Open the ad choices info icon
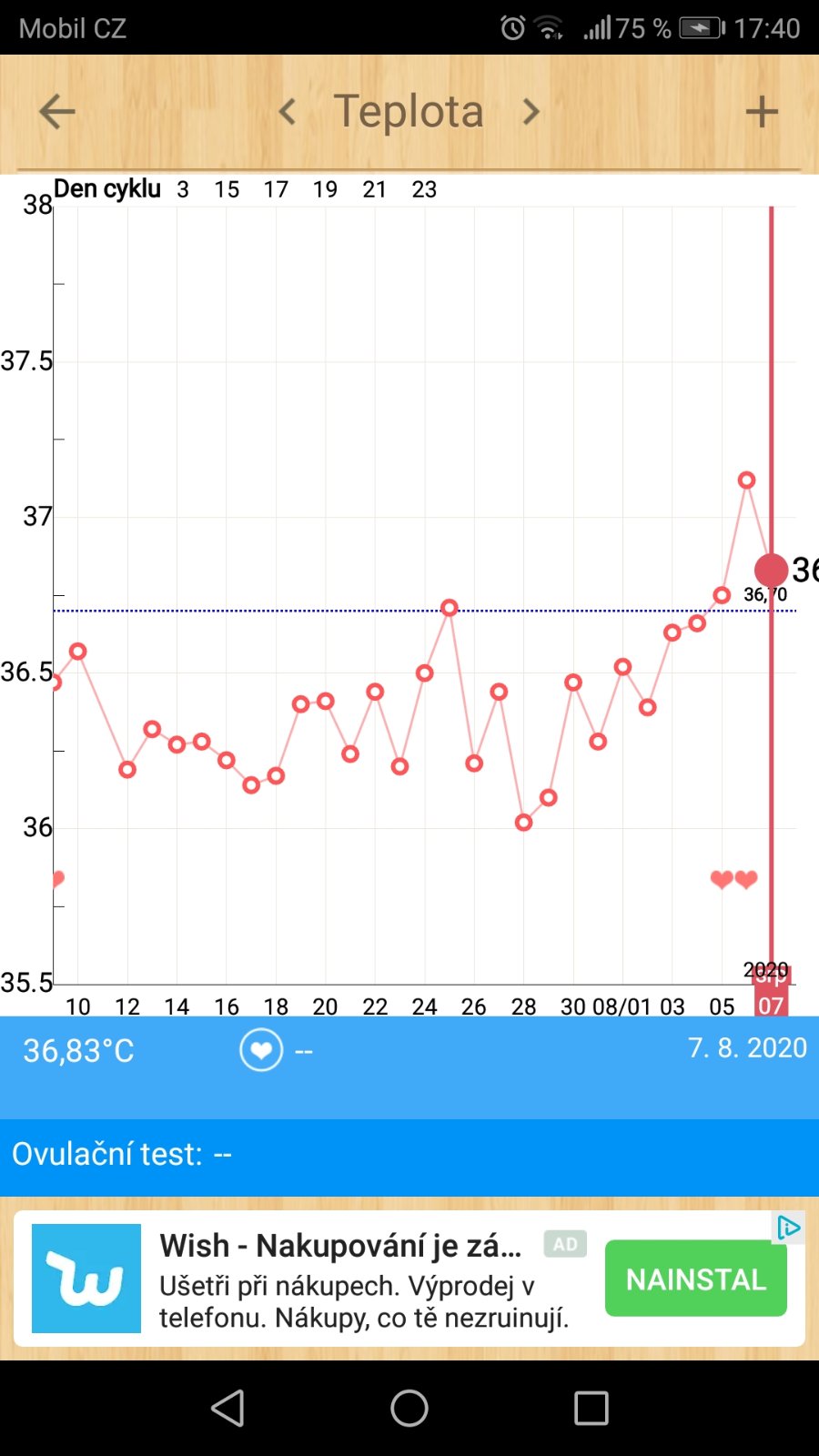Image resolution: width=819 pixels, height=1456 pixels. point(788,1228)
